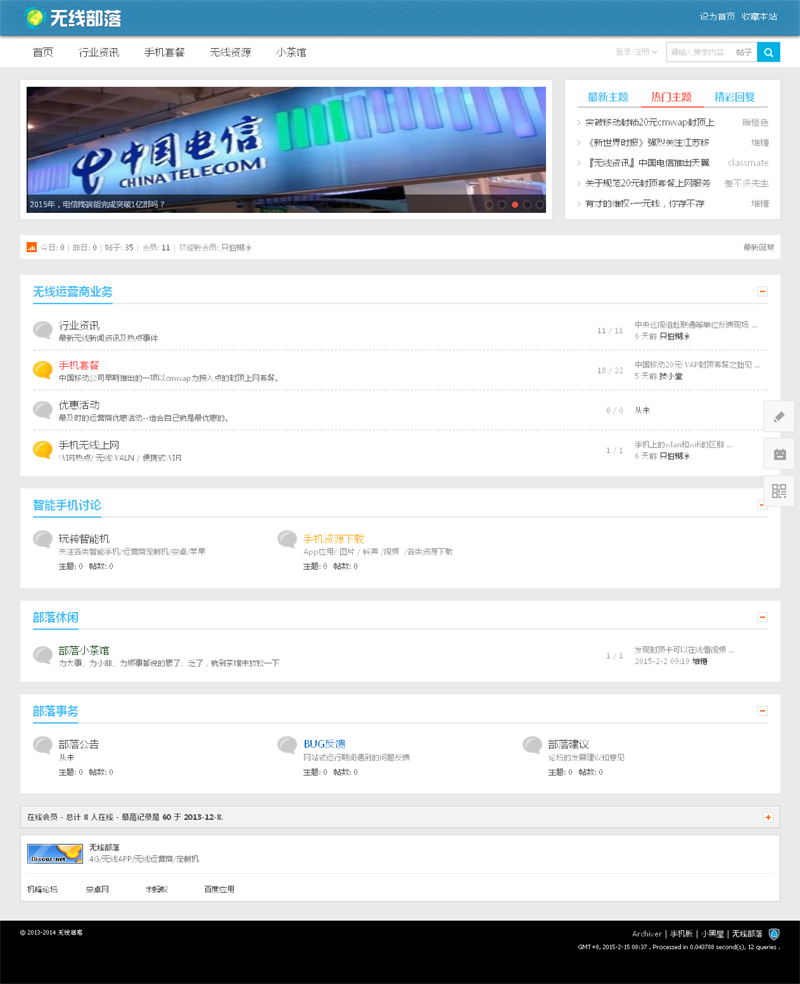Viewport: 800px width, 984px height.
Task: Go to 行业资讯 in top navigation
Action: pos(99,52)
